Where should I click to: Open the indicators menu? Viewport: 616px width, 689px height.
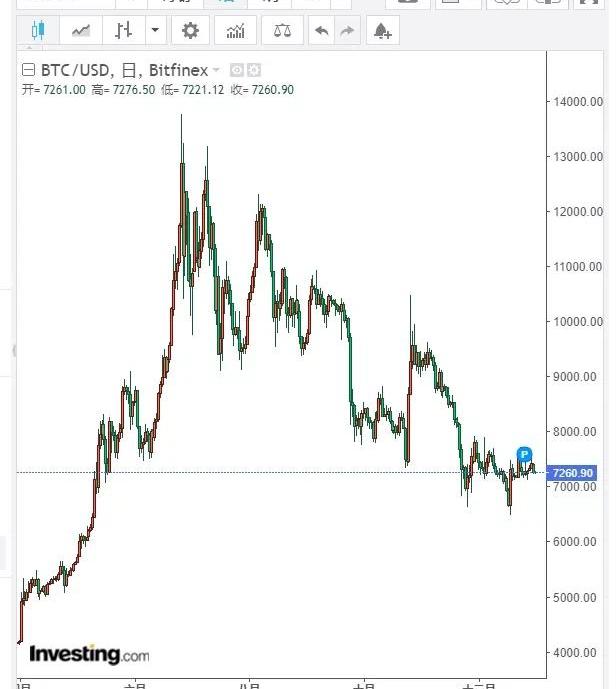point(236,31)
